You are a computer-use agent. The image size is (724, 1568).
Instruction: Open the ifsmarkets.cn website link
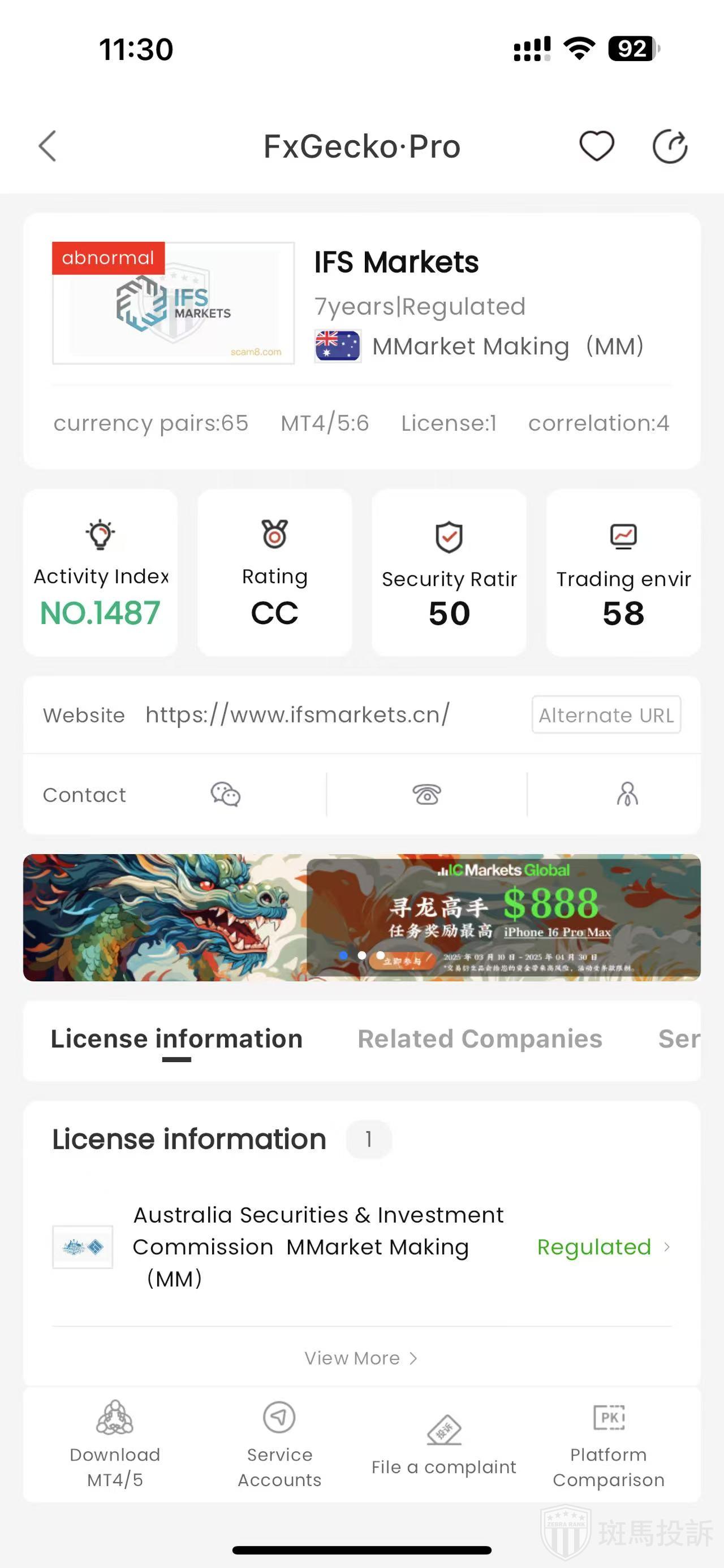point(297,714)
